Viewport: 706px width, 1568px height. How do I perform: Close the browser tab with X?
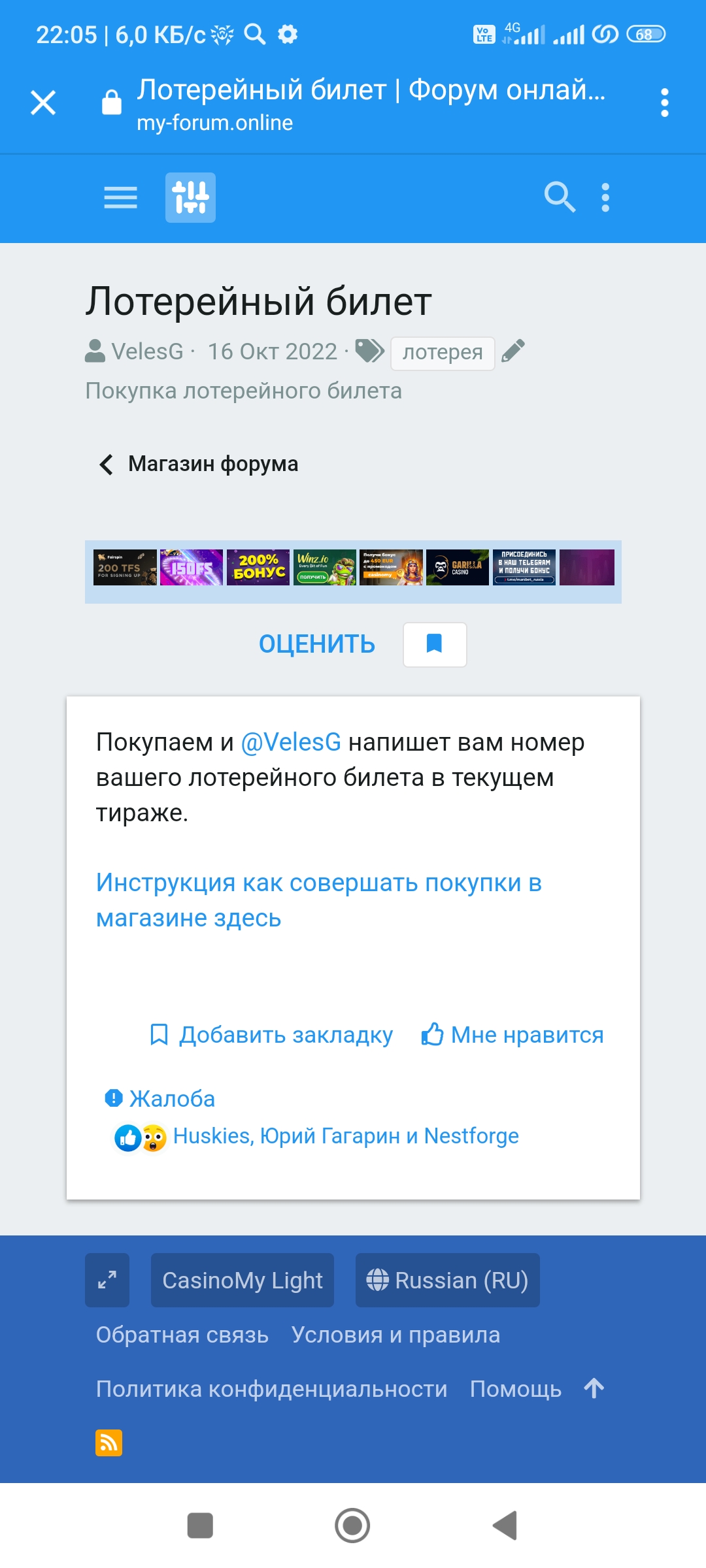pos(43,103)
